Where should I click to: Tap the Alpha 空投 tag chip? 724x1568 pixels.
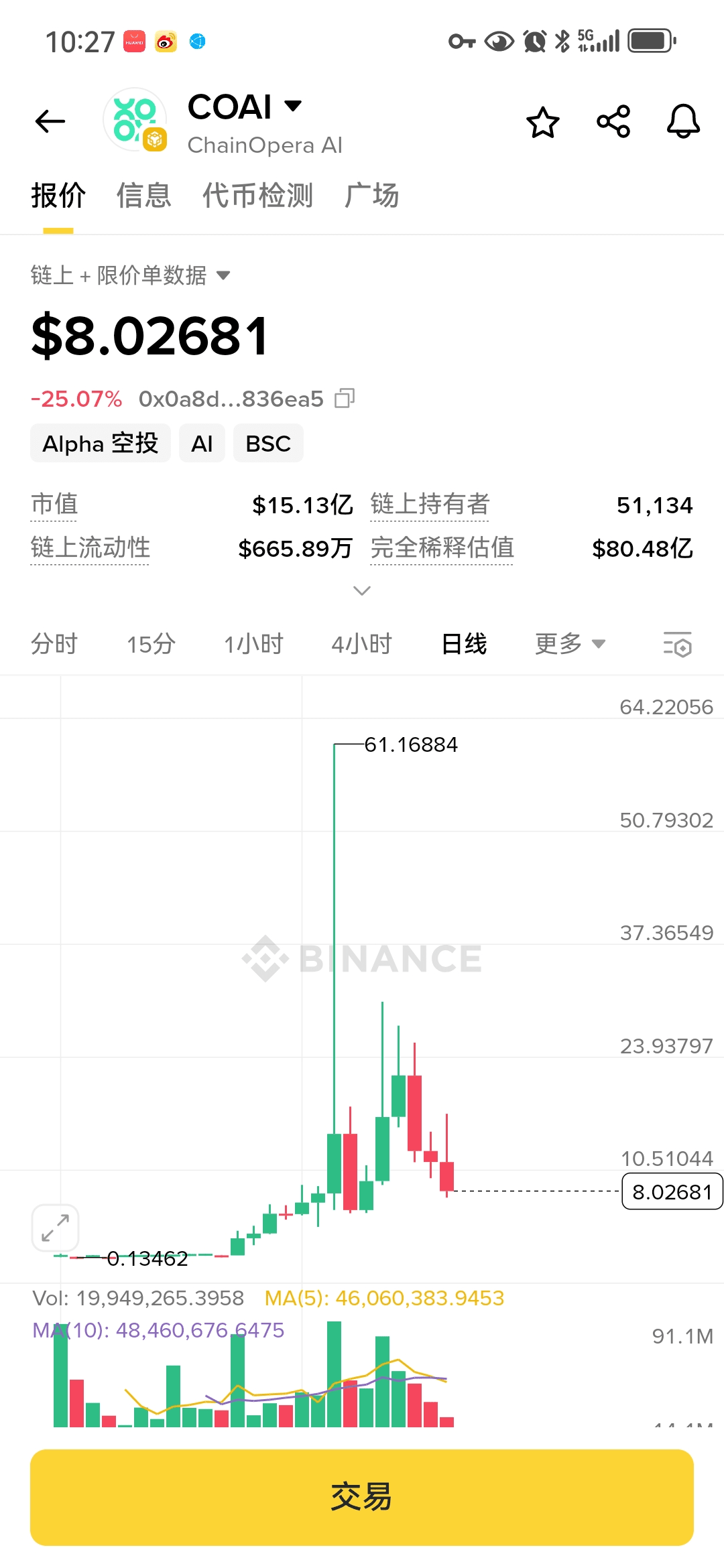101,444
